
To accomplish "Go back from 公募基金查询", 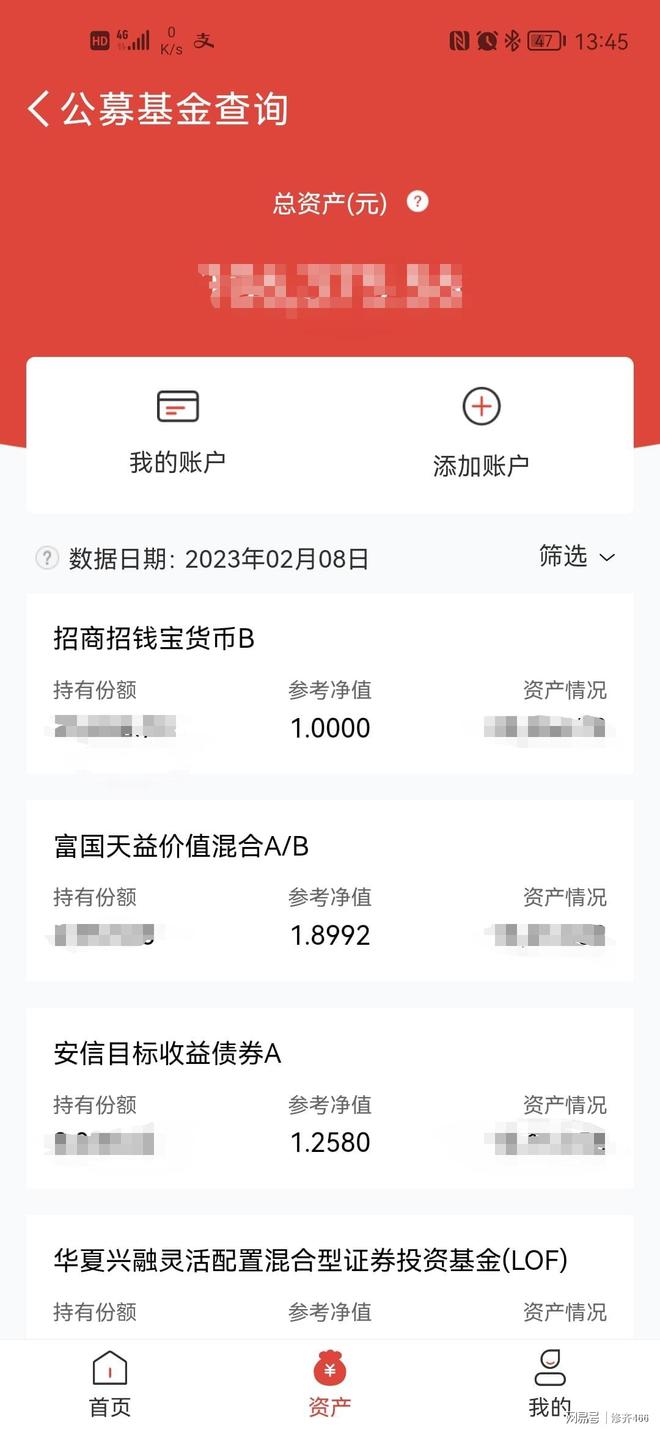I will 39,109.
